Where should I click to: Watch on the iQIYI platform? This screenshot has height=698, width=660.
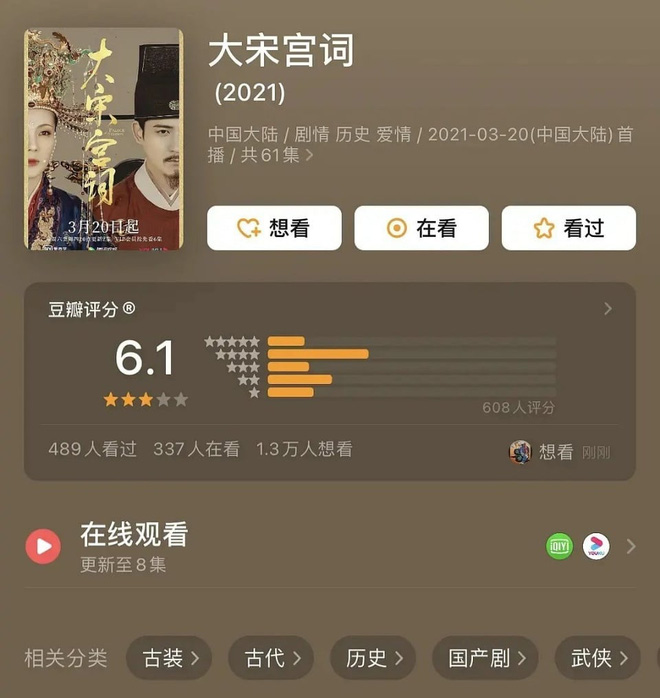point(560,546)
